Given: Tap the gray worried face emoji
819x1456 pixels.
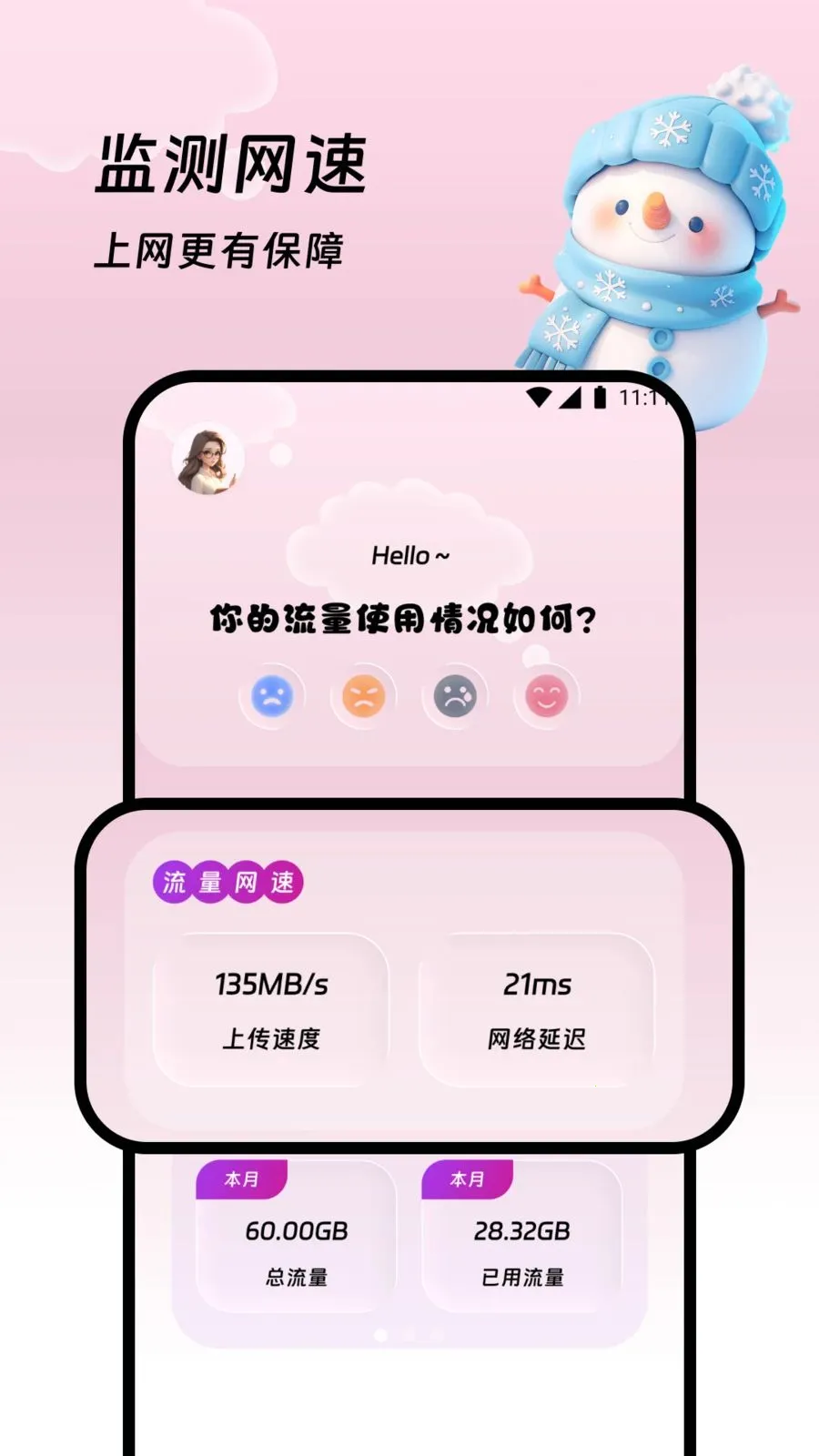Looking at the screenshot, I should pos(455,695).
